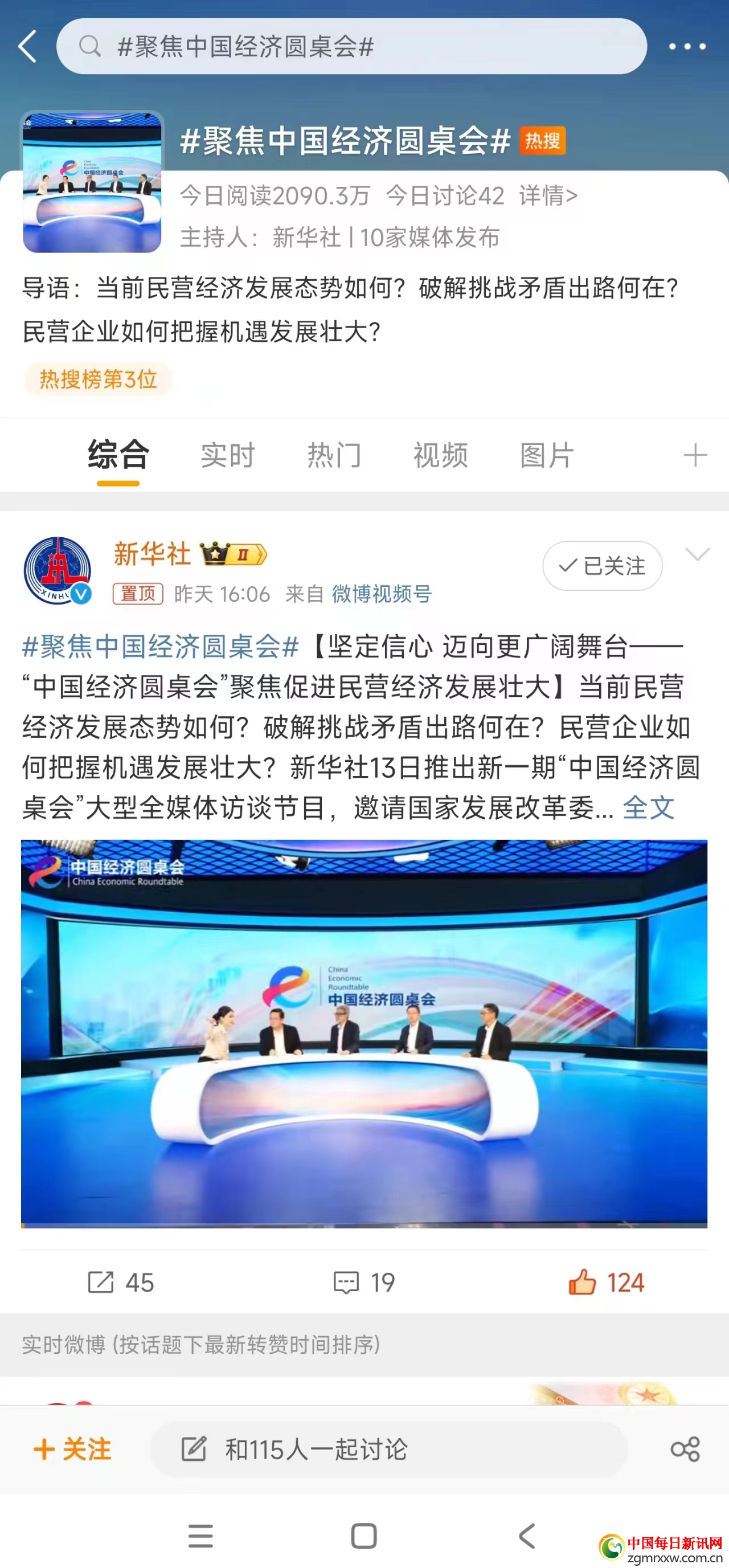Add a tab with the plus icon
The image size is (729, 1568).
[x=694, y=455]
